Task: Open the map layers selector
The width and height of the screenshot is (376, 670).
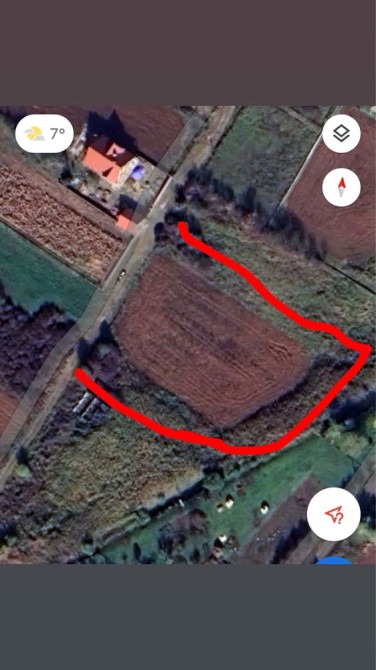Action: 341,134
